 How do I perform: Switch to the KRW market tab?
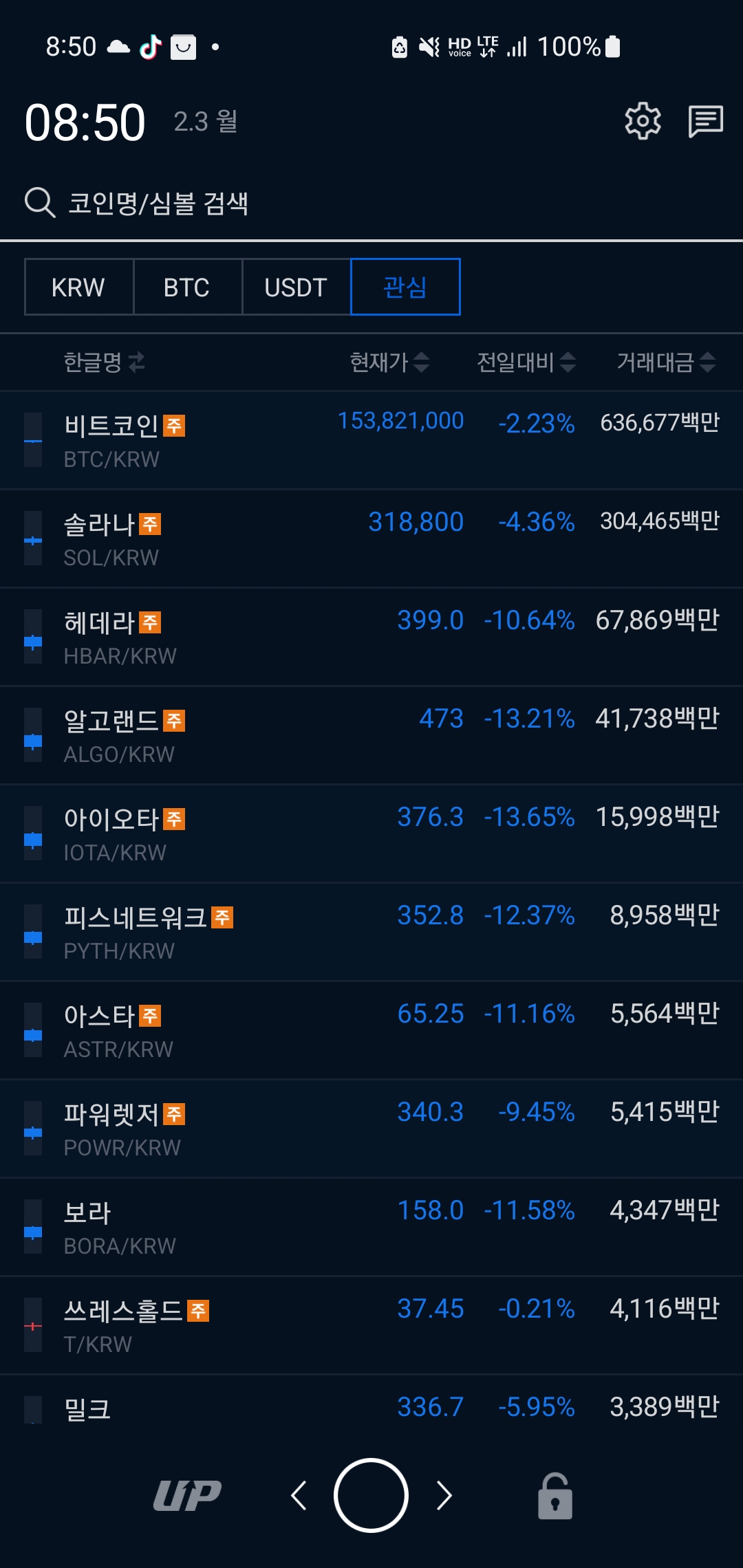78,287
